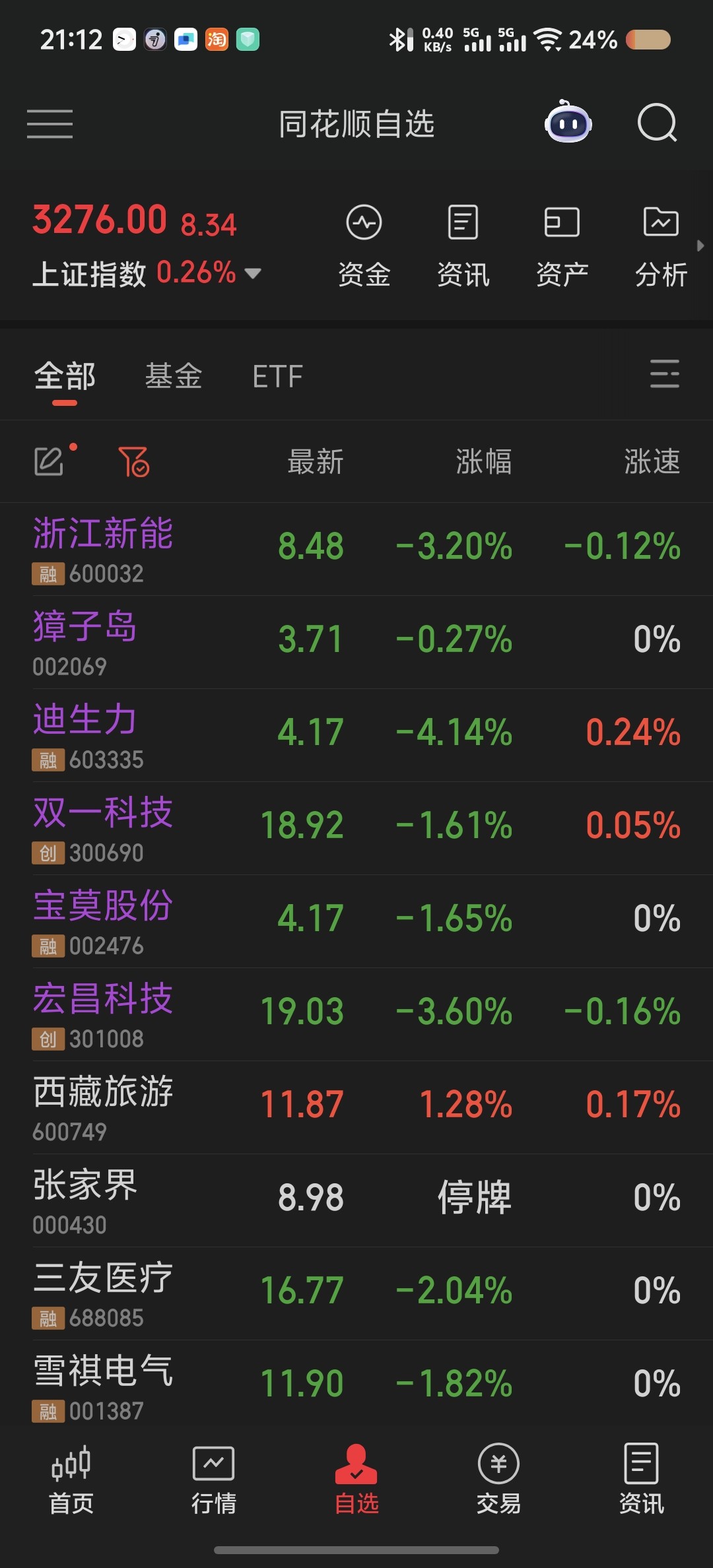Switch to the 基金 tab
713x1568 pixels.
[x=174, y=376]
